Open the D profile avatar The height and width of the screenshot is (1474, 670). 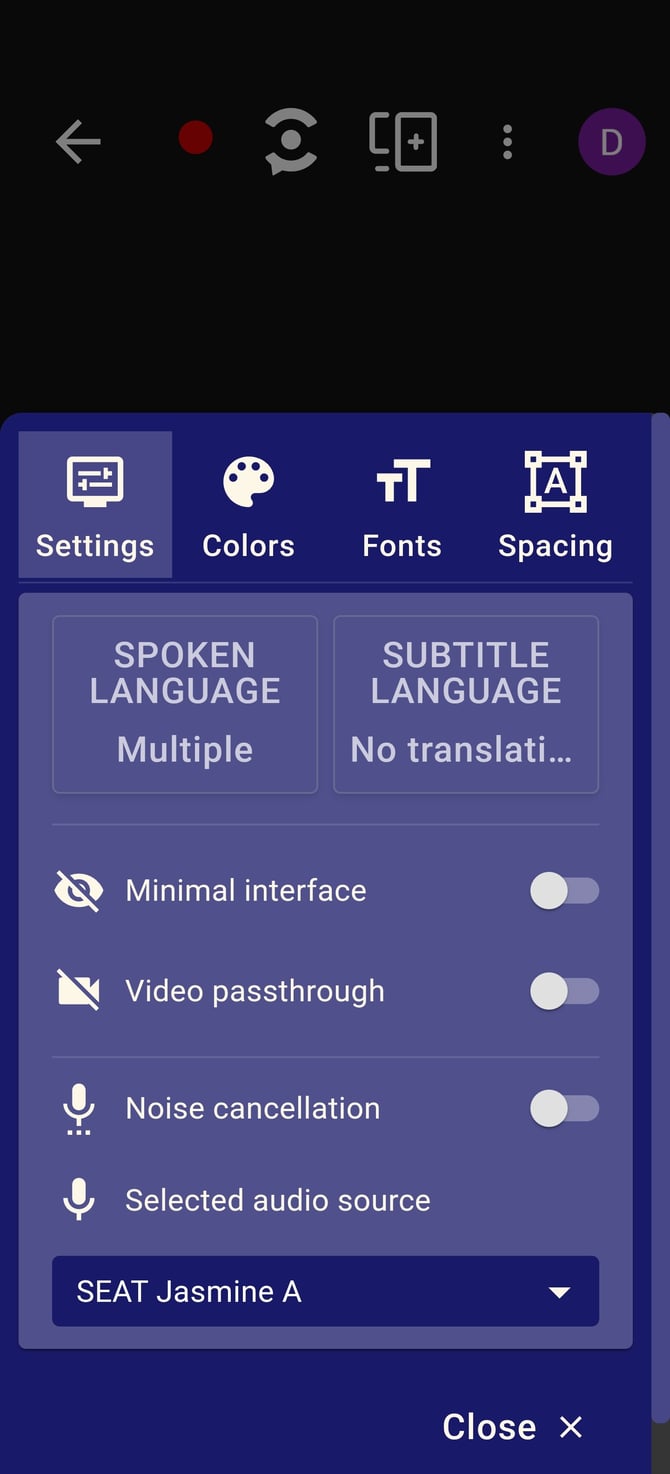pyautogui.click(x=611, y=142)
